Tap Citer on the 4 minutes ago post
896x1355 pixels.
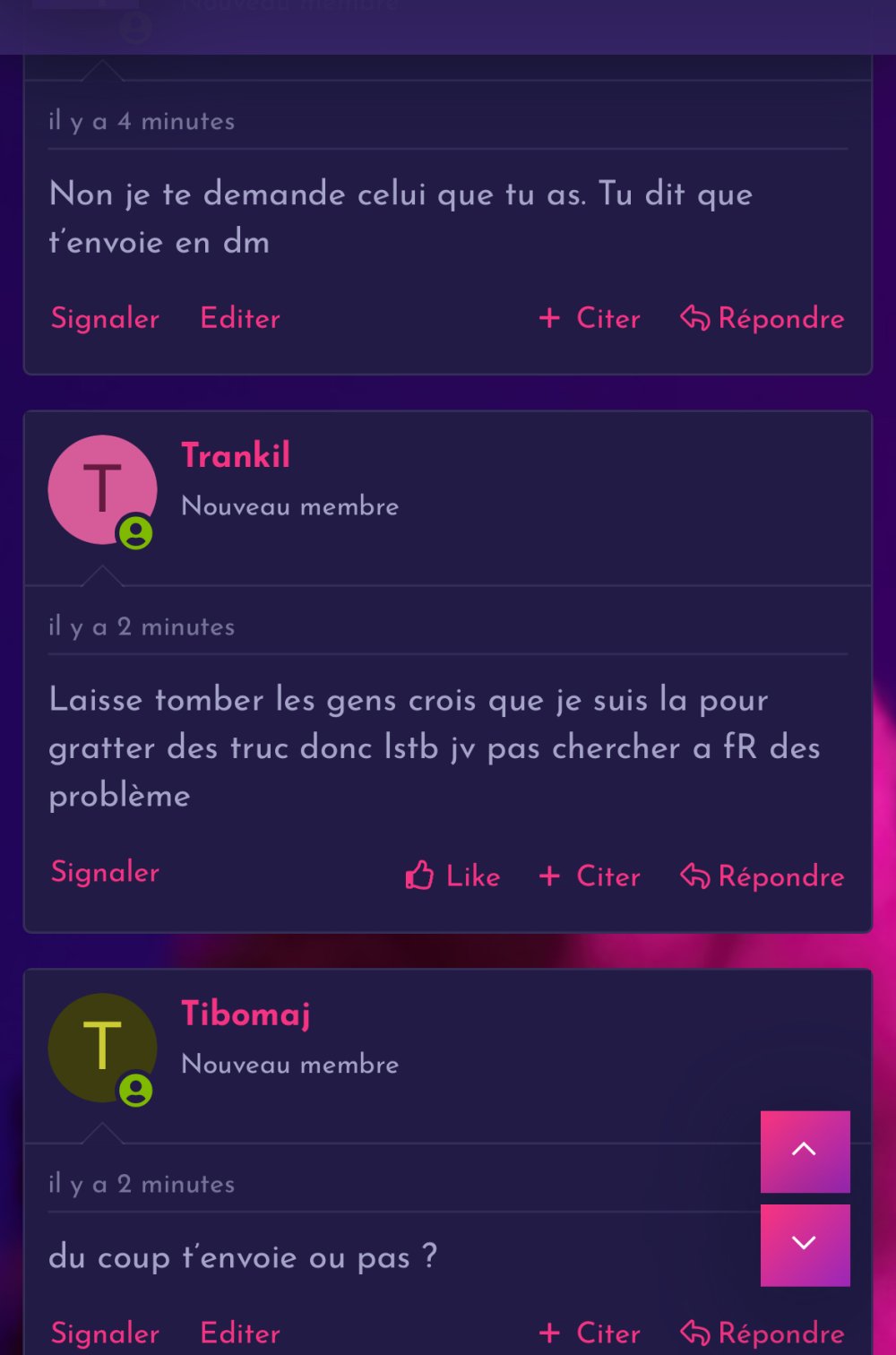point(590,318)
